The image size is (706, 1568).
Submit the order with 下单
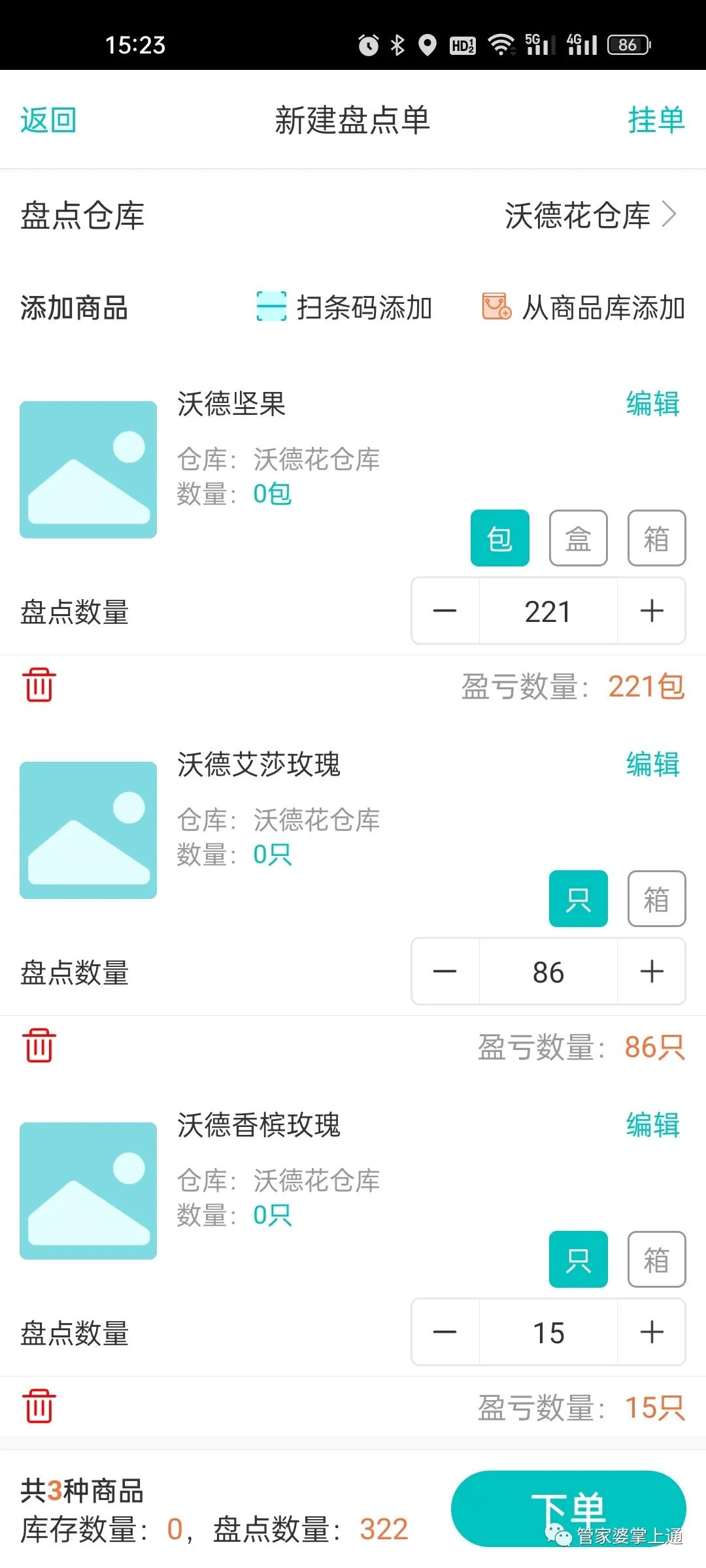(x=569, y=1509)
